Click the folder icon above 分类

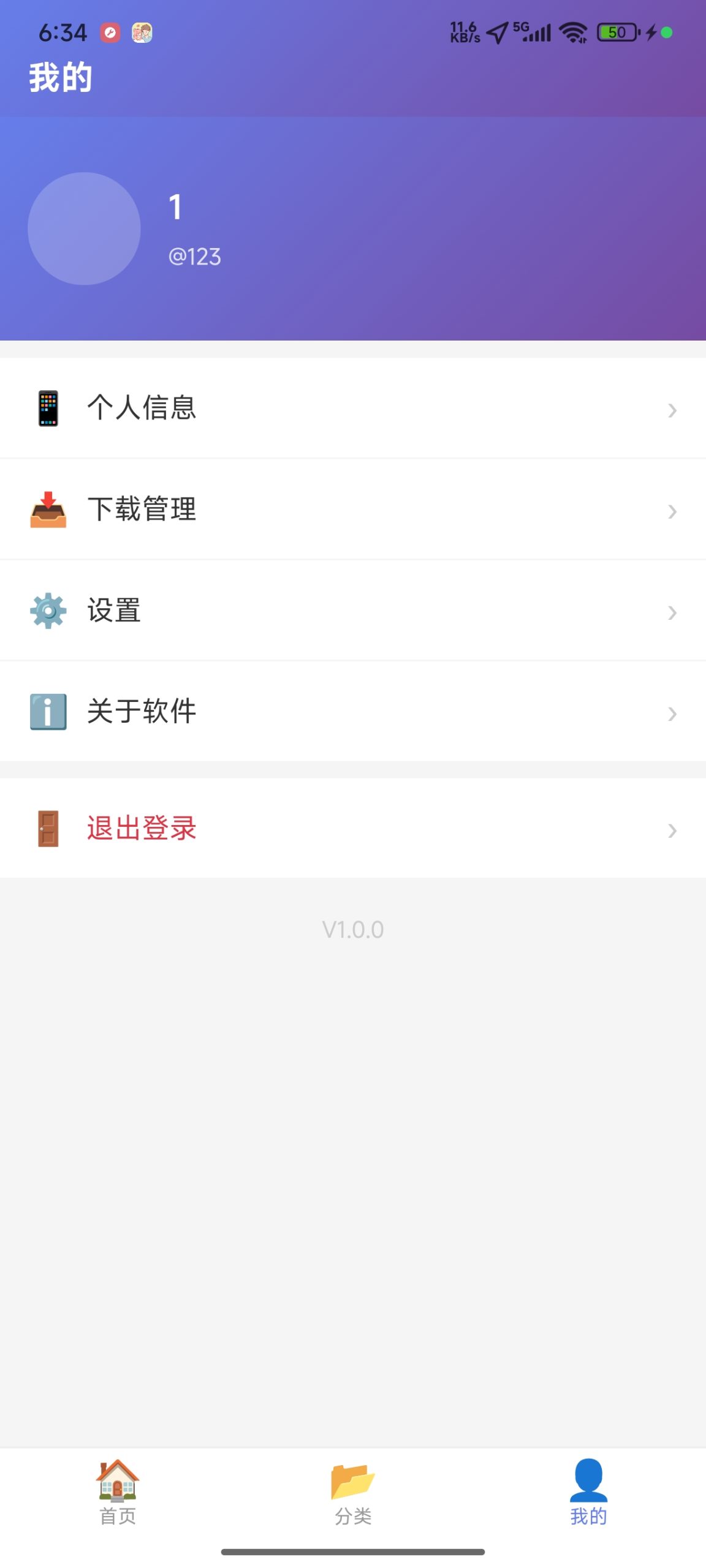point(353,1480)
